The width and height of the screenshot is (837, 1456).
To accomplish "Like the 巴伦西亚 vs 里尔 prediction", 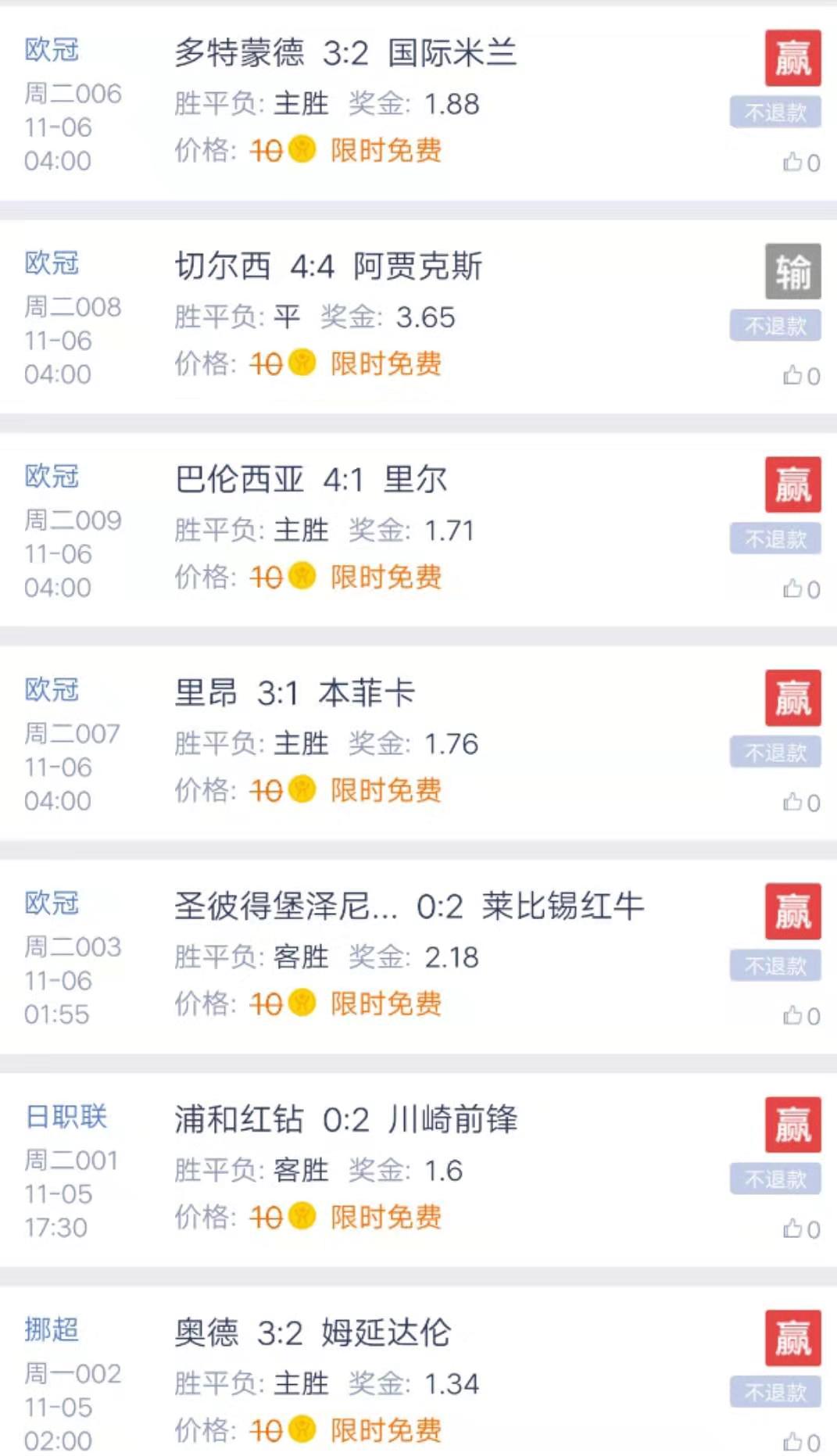I will pyautogui.click(x=793, y=589).
